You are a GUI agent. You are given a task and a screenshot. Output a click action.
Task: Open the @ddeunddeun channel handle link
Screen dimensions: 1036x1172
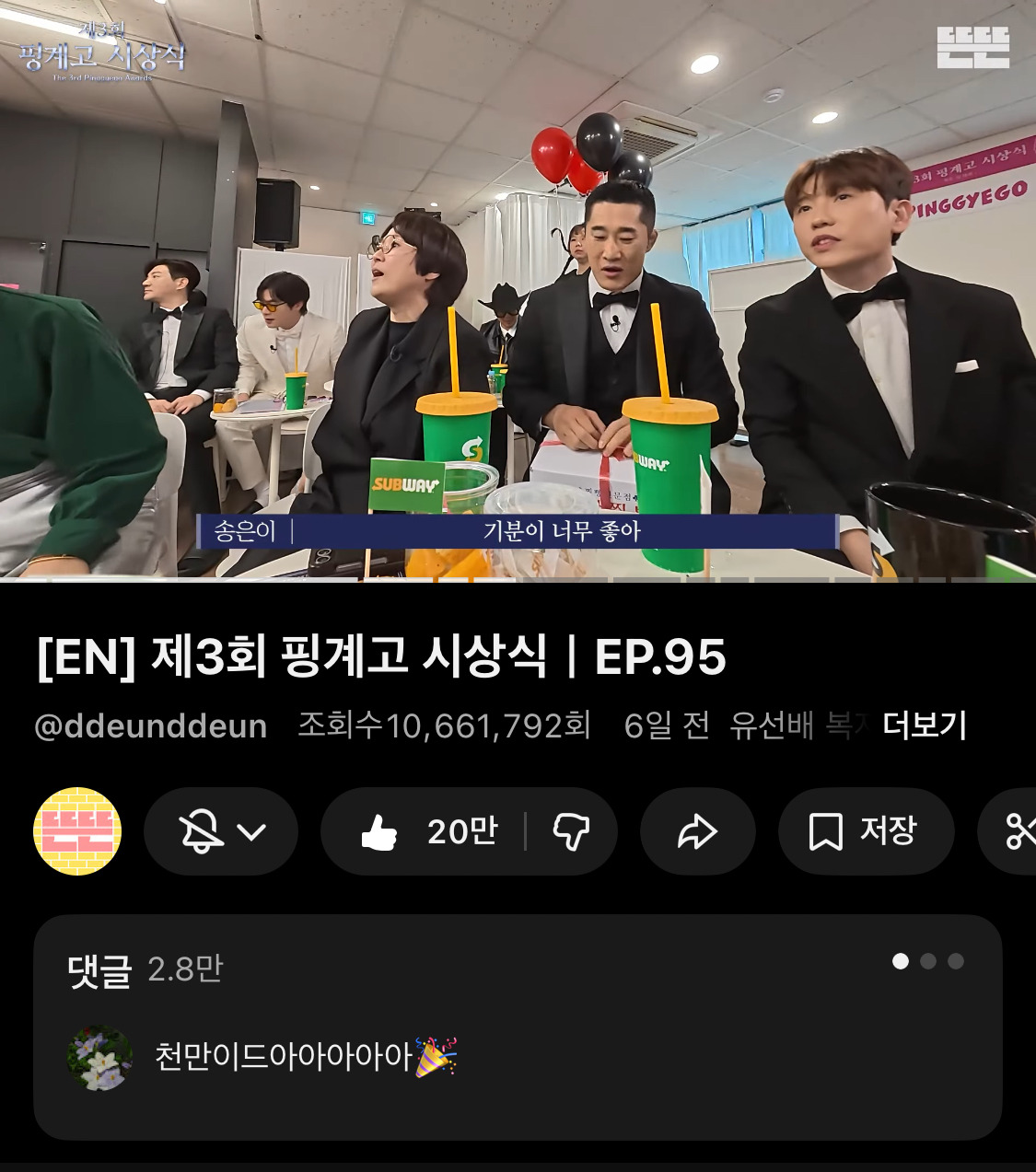152,726
